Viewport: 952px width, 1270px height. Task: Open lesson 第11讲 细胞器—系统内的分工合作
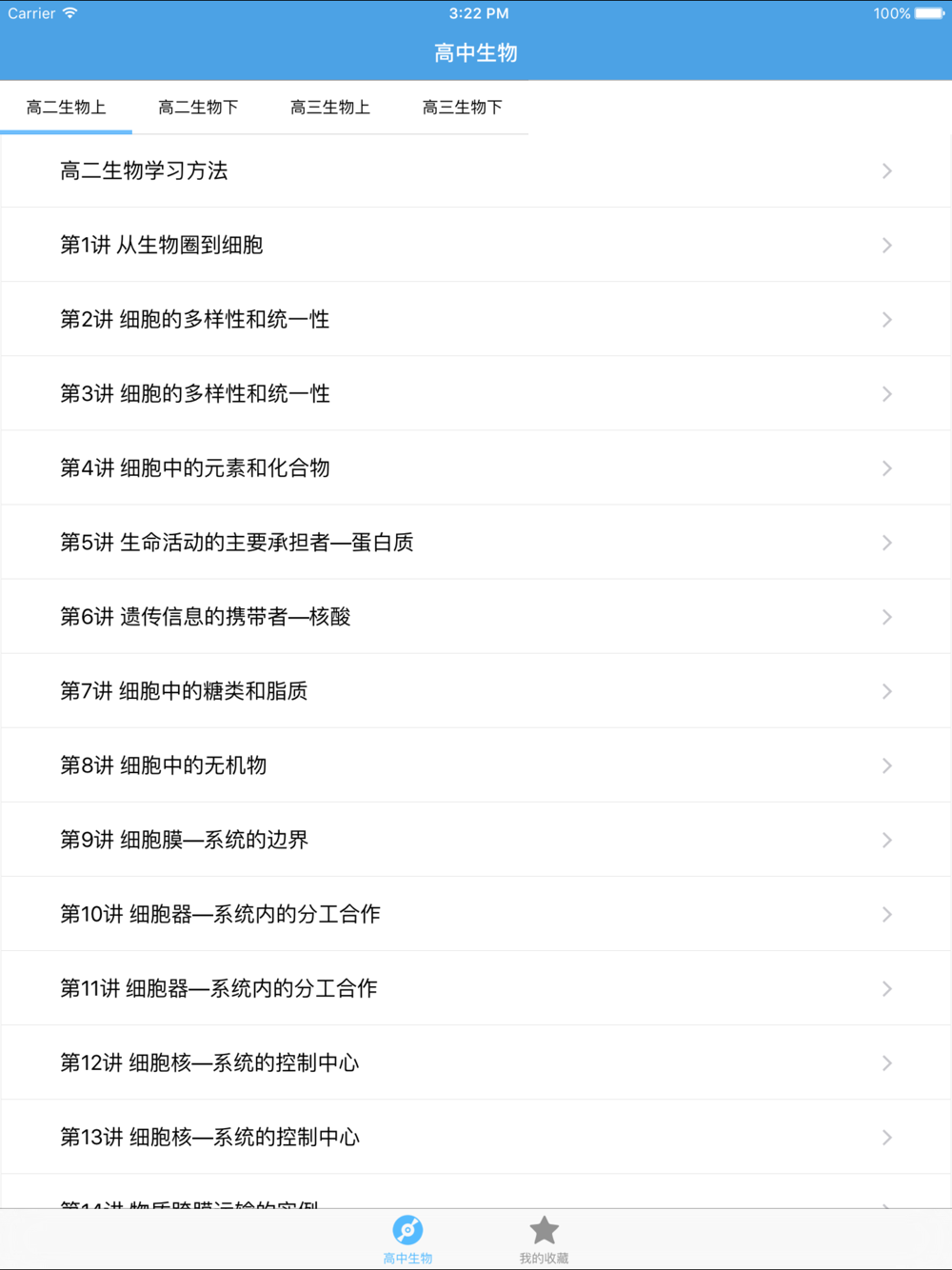tap(476, 988)
